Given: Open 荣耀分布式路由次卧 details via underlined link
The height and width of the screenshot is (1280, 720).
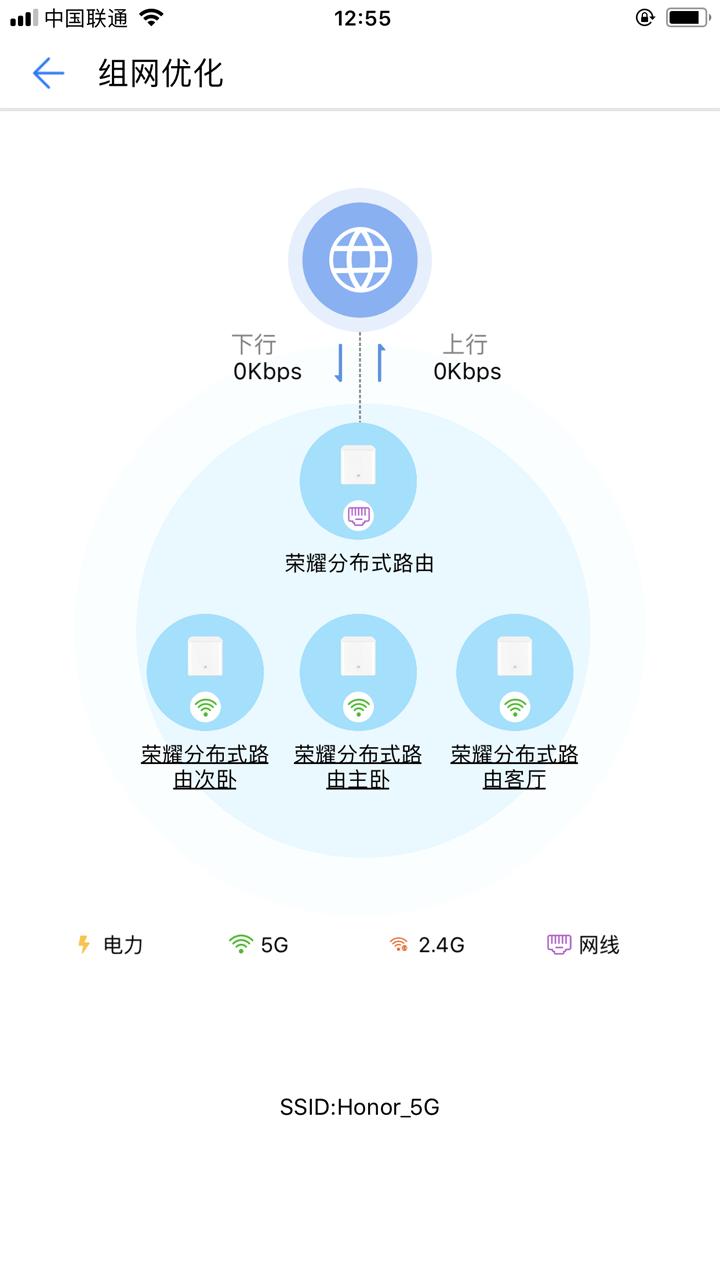Looking at the screenshot, I should click(x=205, y=766).
